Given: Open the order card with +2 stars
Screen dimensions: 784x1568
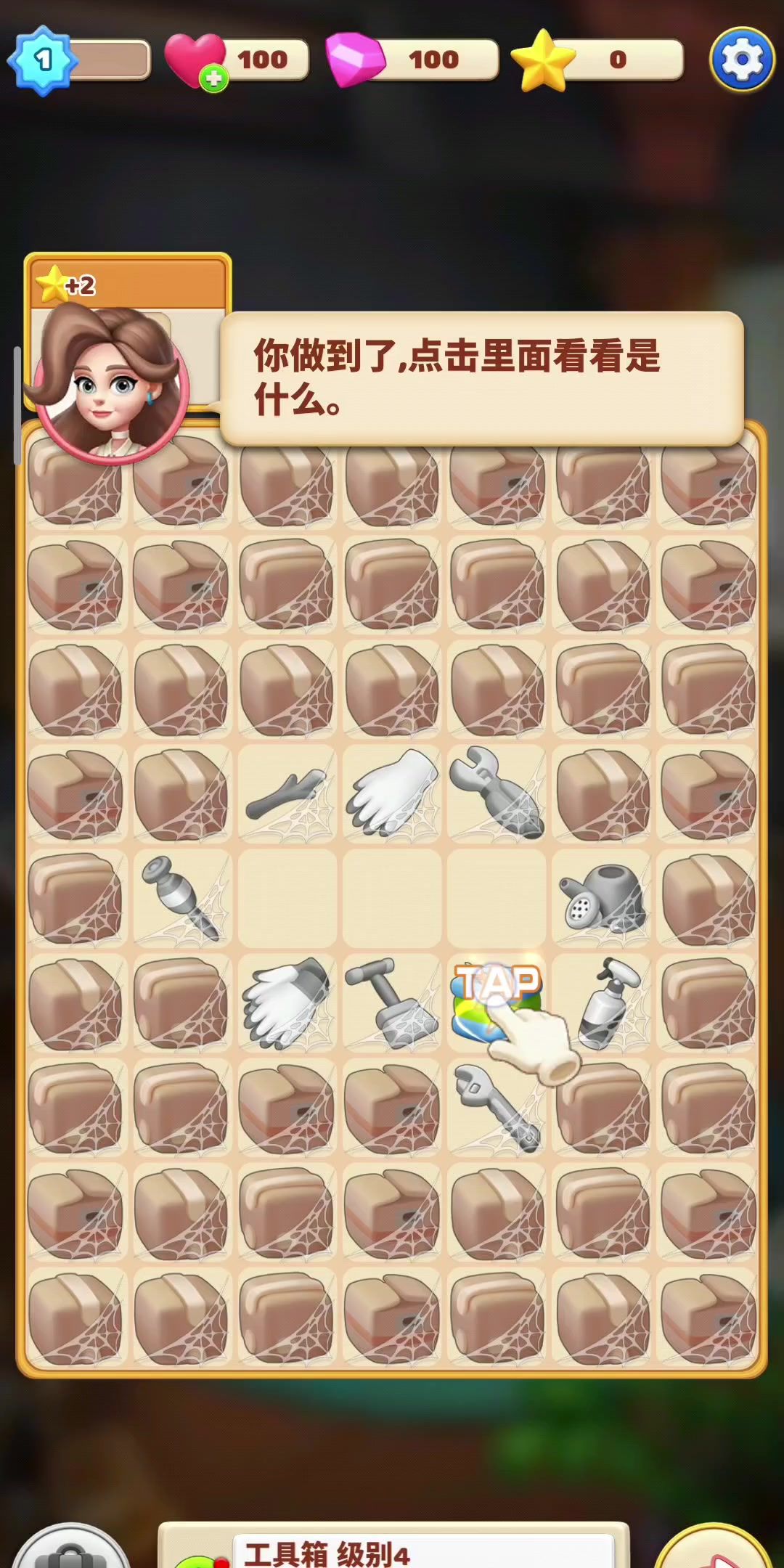Looking at the screenshot, I should click(128, 330).
